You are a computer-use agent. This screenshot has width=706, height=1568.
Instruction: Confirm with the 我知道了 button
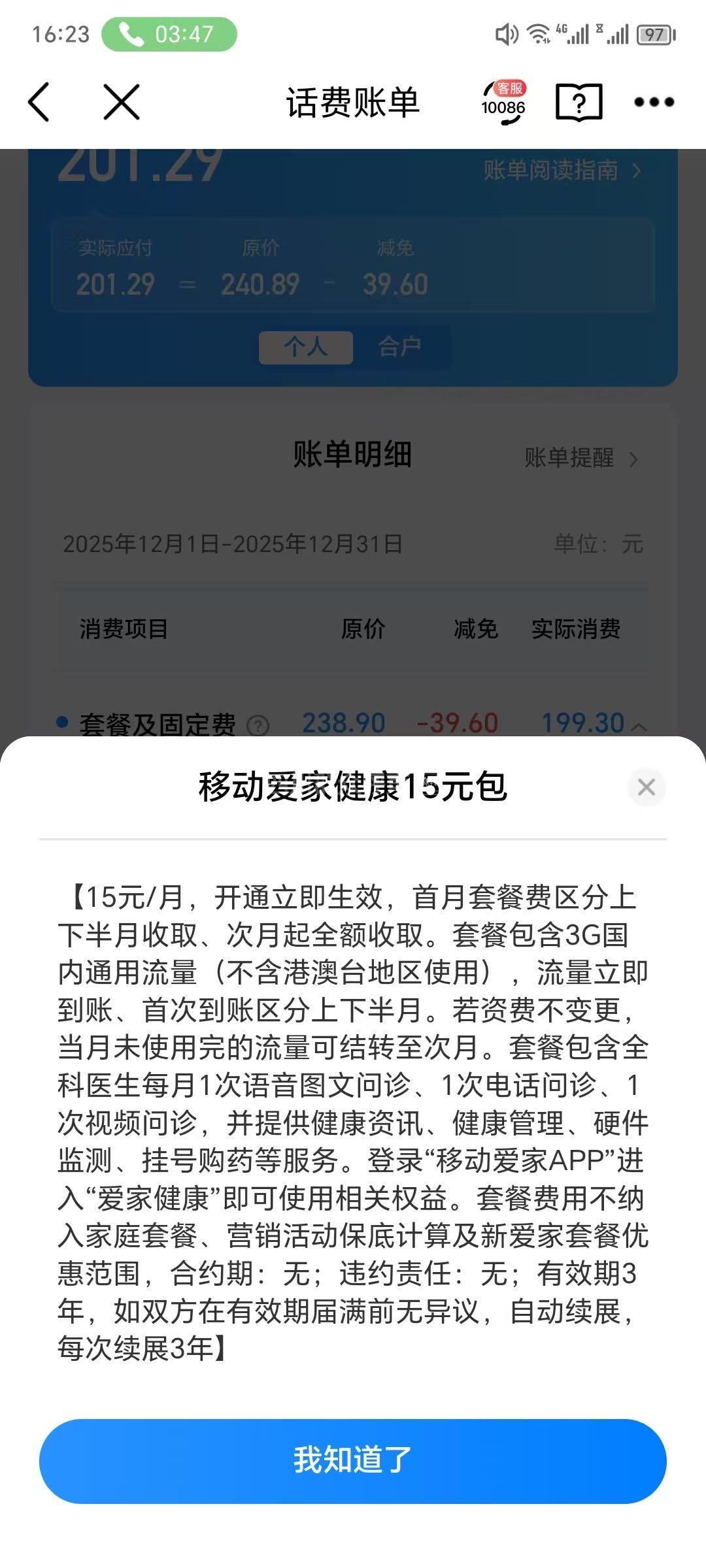[x=353, y=1461]
